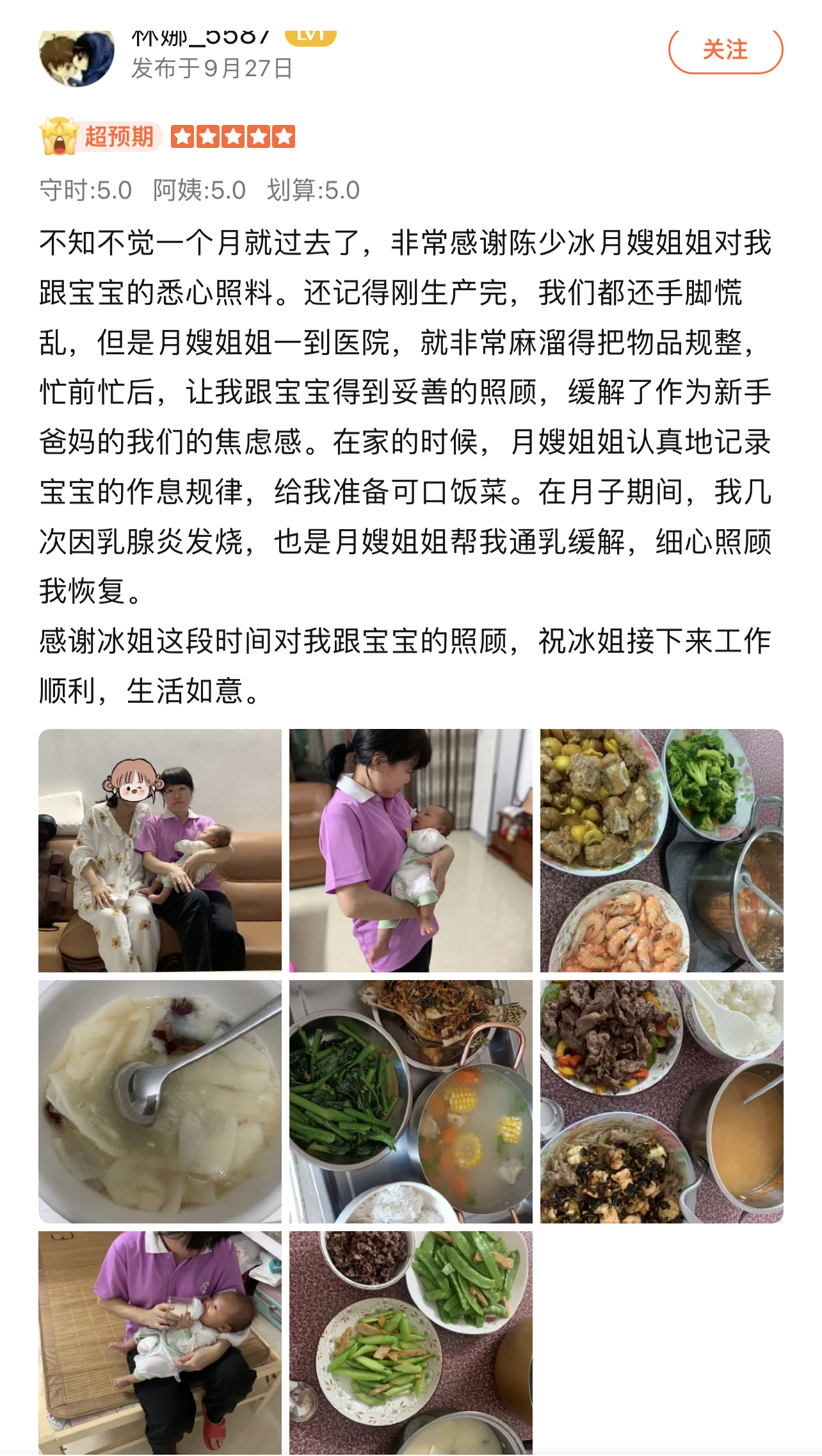Tap the 关注 follow button
The height and width of the screenshot is (1456, 822).
[725, 50]
